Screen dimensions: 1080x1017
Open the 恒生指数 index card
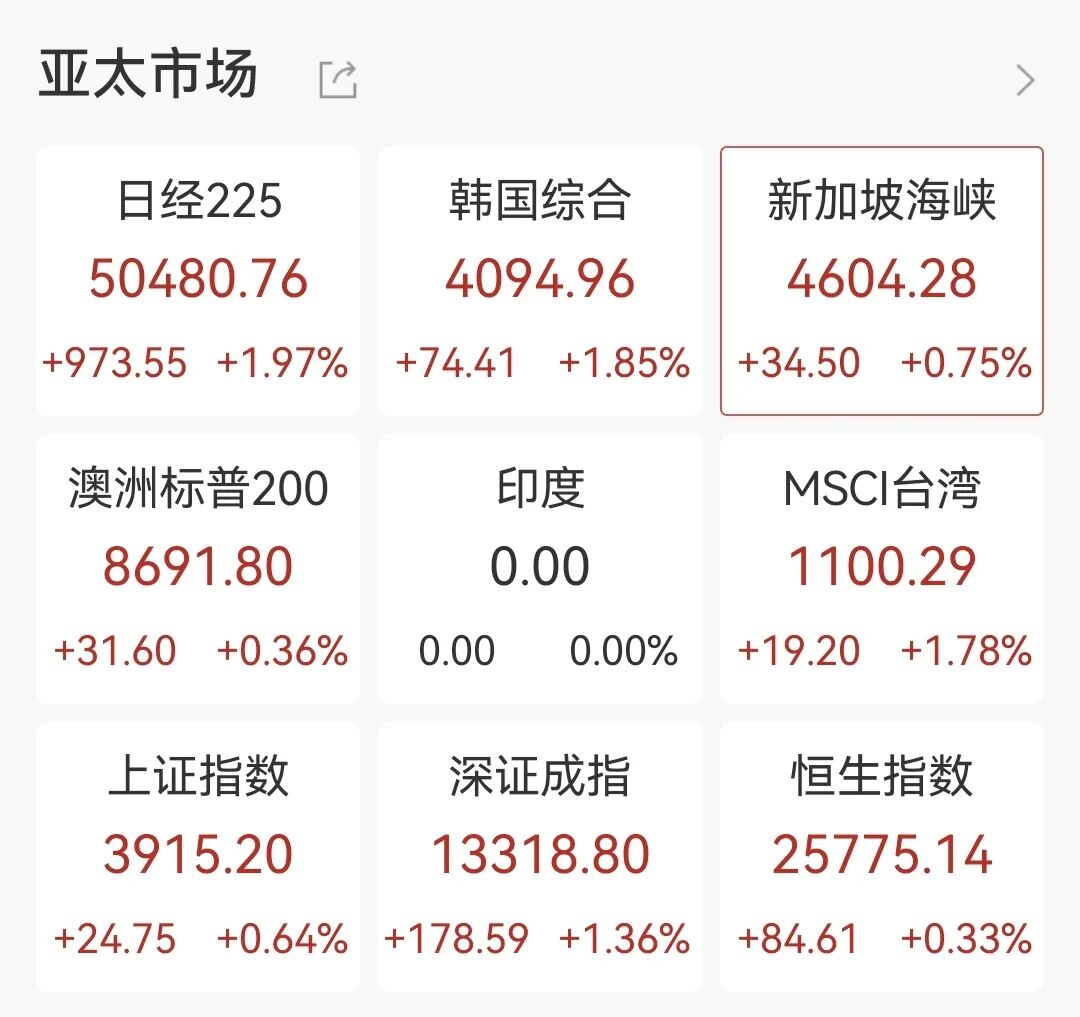[x=881, y=856]
